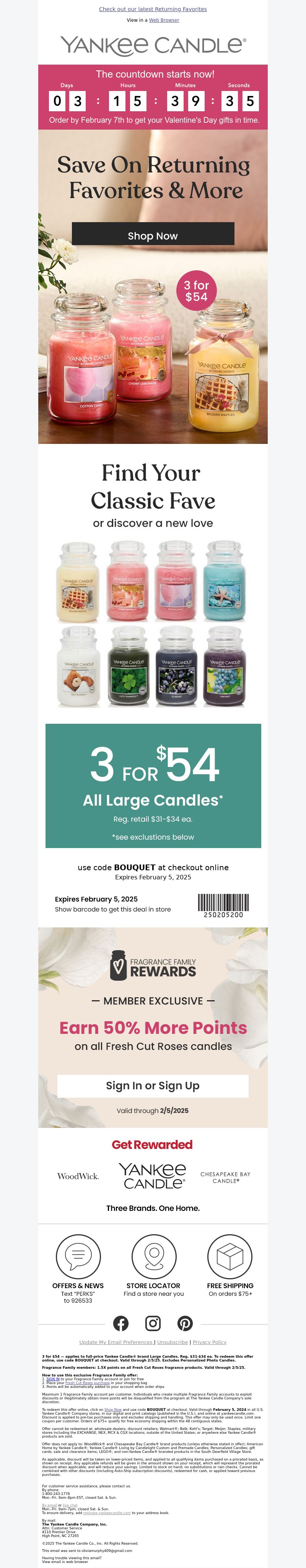Viewport: 306px width, 1568px height.
Task: Open the Check out our latest Returning Favorites link
Action: (x=153, y=9)
